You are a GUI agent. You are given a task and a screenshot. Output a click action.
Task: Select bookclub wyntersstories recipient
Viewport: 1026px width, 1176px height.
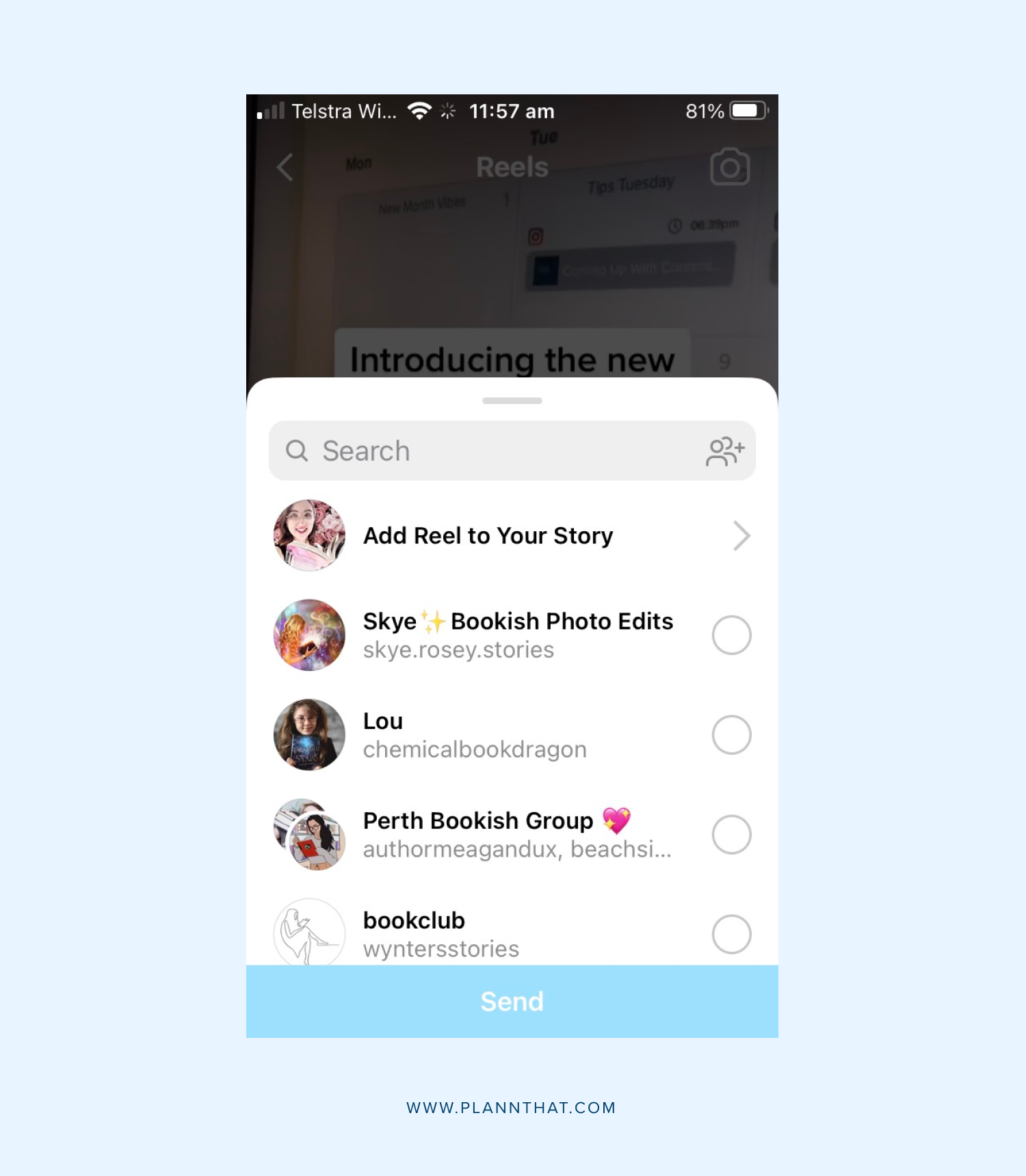coord(731,934)
